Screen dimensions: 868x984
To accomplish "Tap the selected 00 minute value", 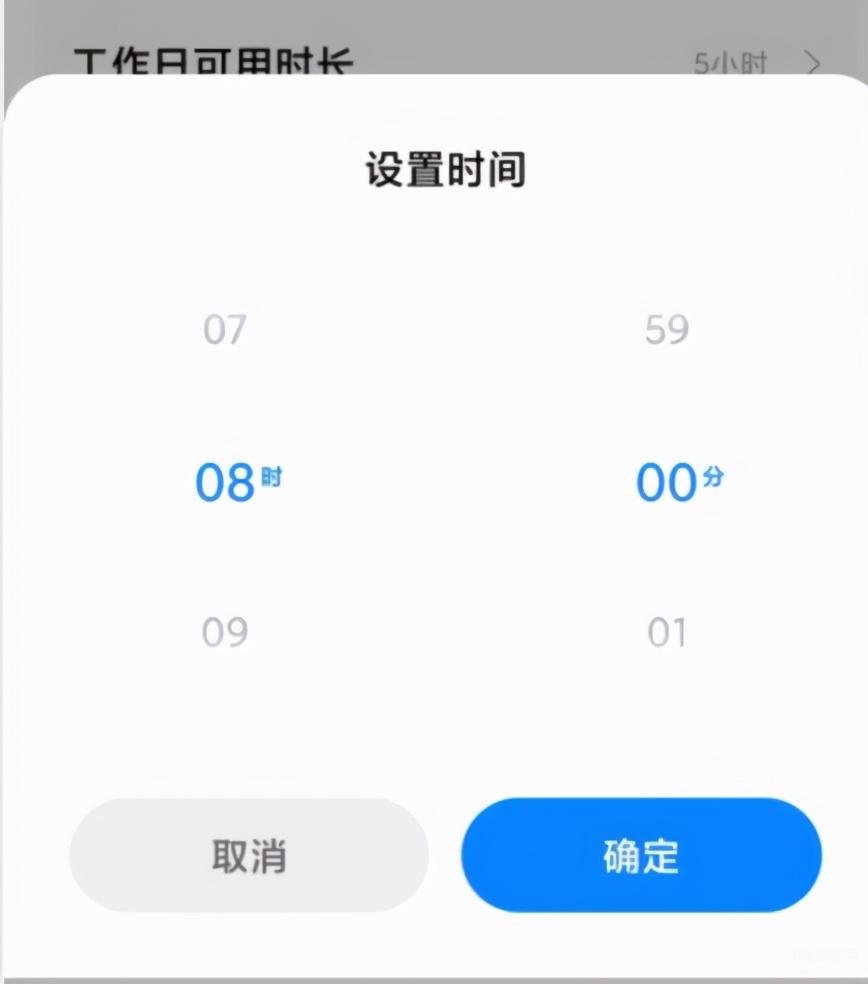I will (667, 483).
